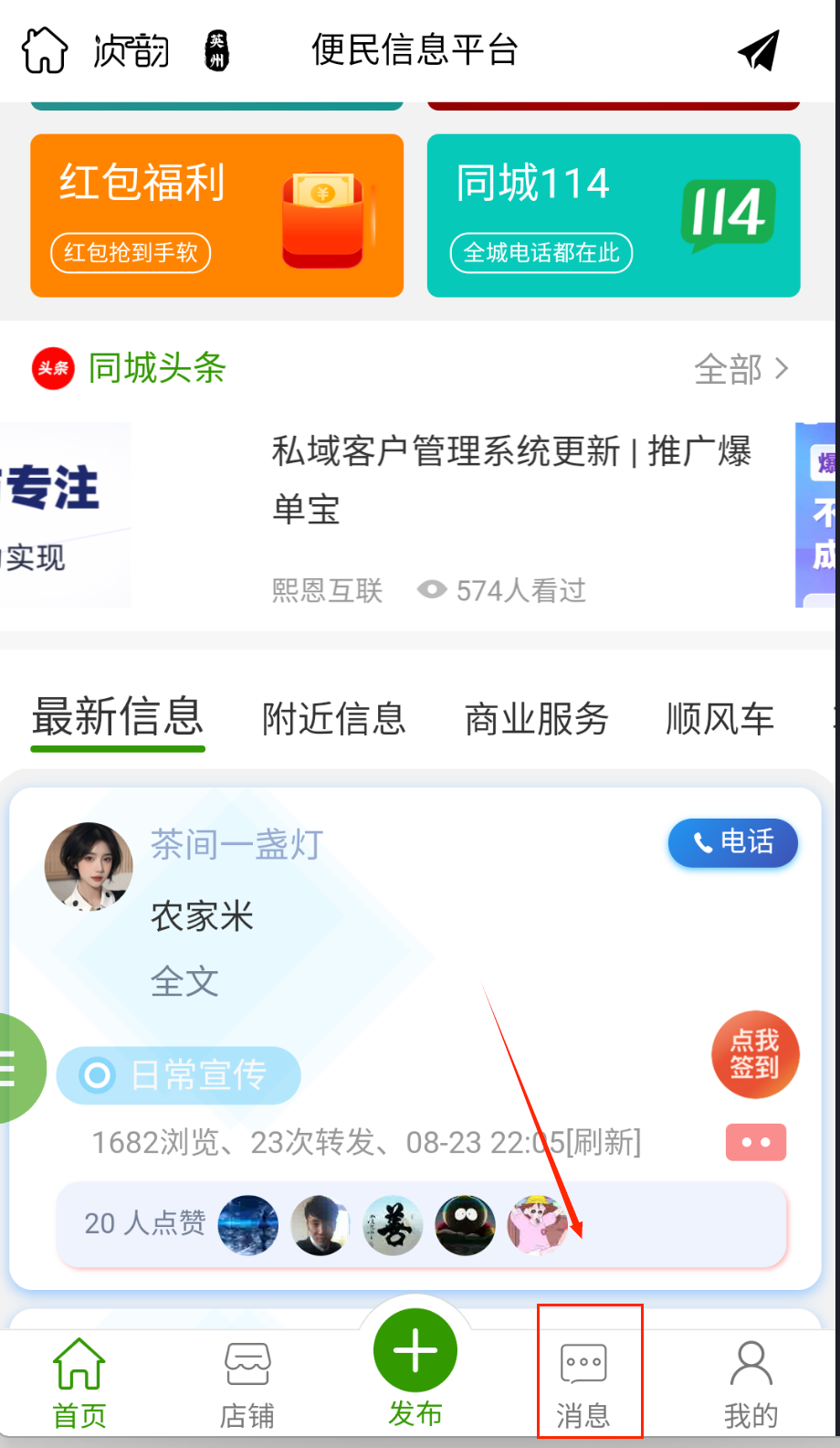Open the pink more-options dots button
This screenshot has height=1448, width=840.
(755, 1142)
